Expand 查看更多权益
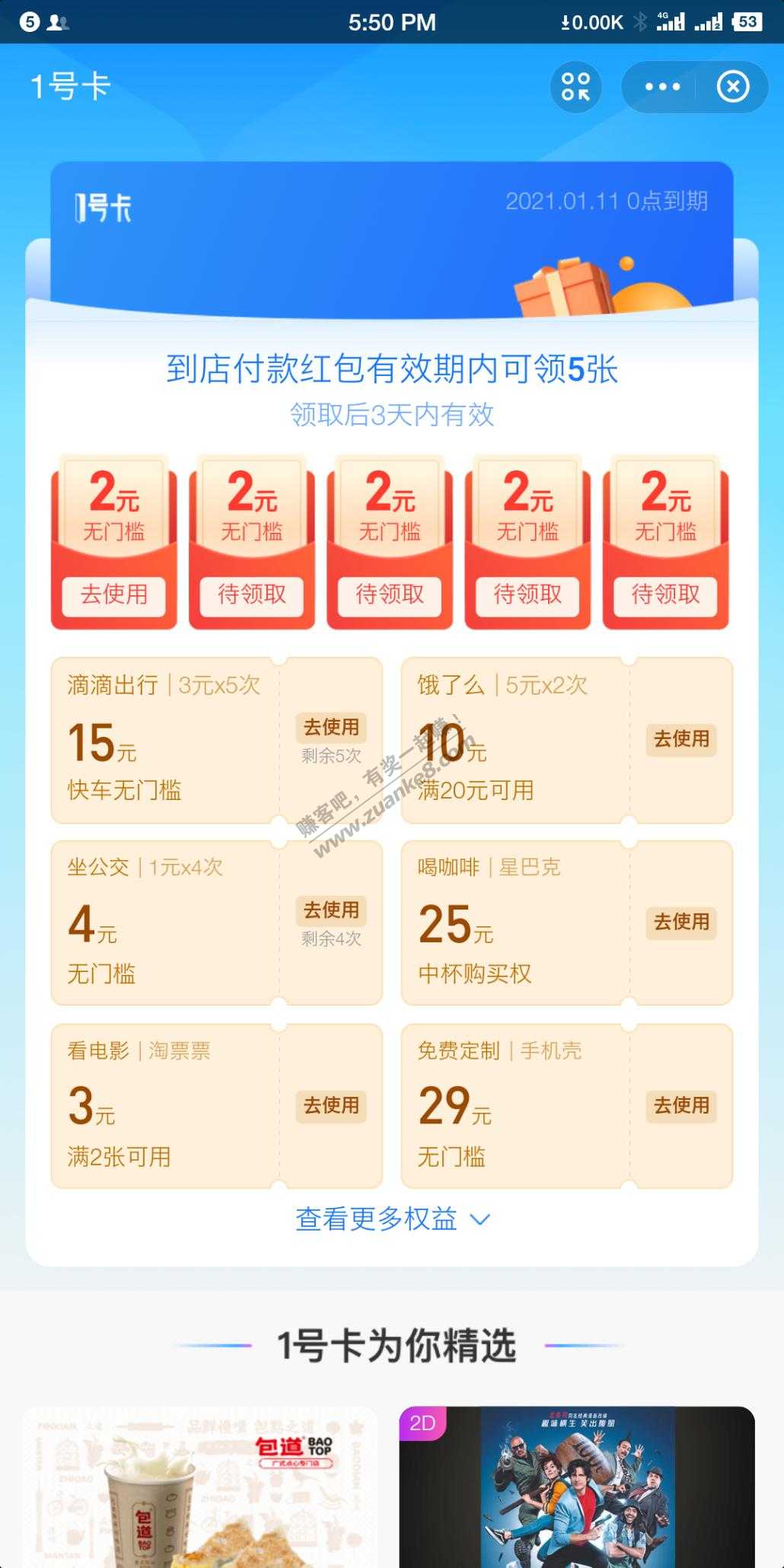 click(392, 1219)
